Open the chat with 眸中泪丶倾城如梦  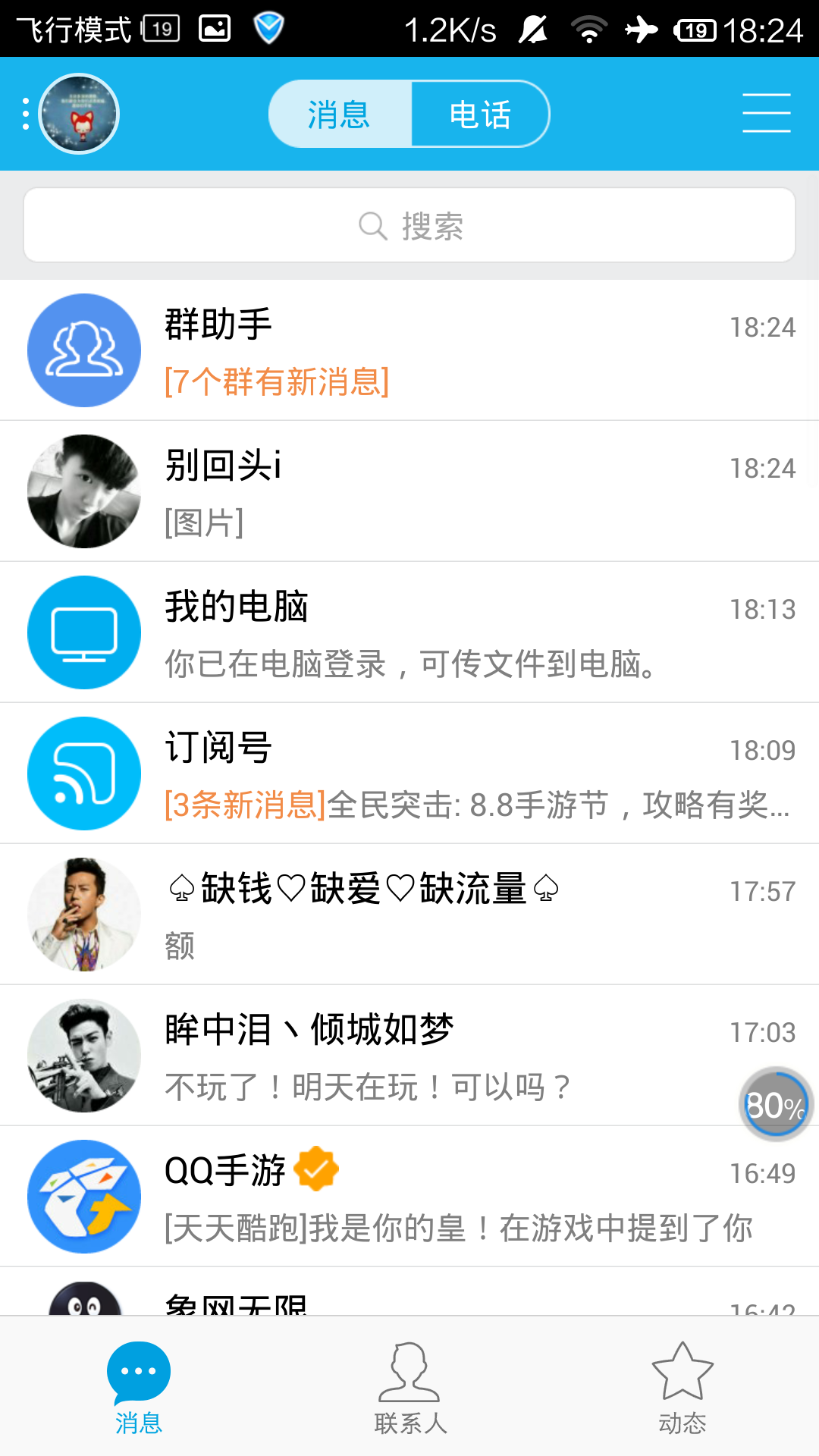click(379, 1056)
